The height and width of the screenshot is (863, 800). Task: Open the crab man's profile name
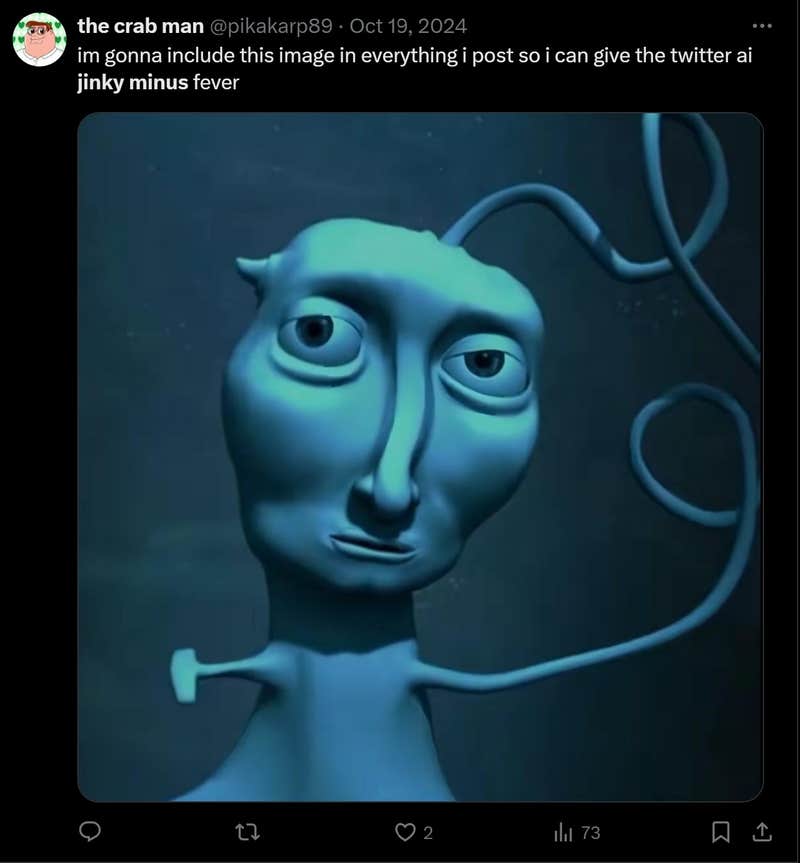[140, 26]
